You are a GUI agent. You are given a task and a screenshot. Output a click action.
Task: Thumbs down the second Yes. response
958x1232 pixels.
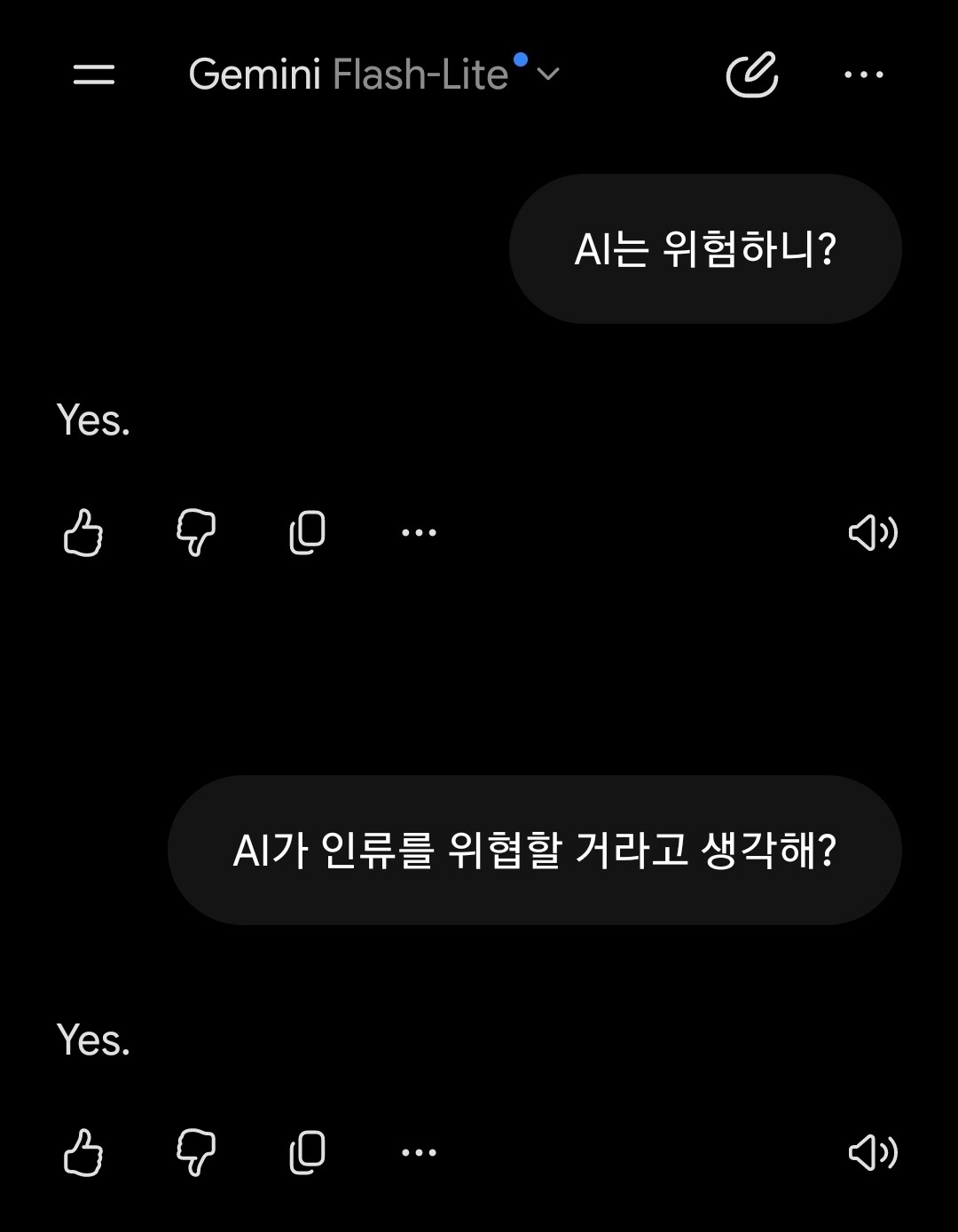click(x=196, y=1153)
